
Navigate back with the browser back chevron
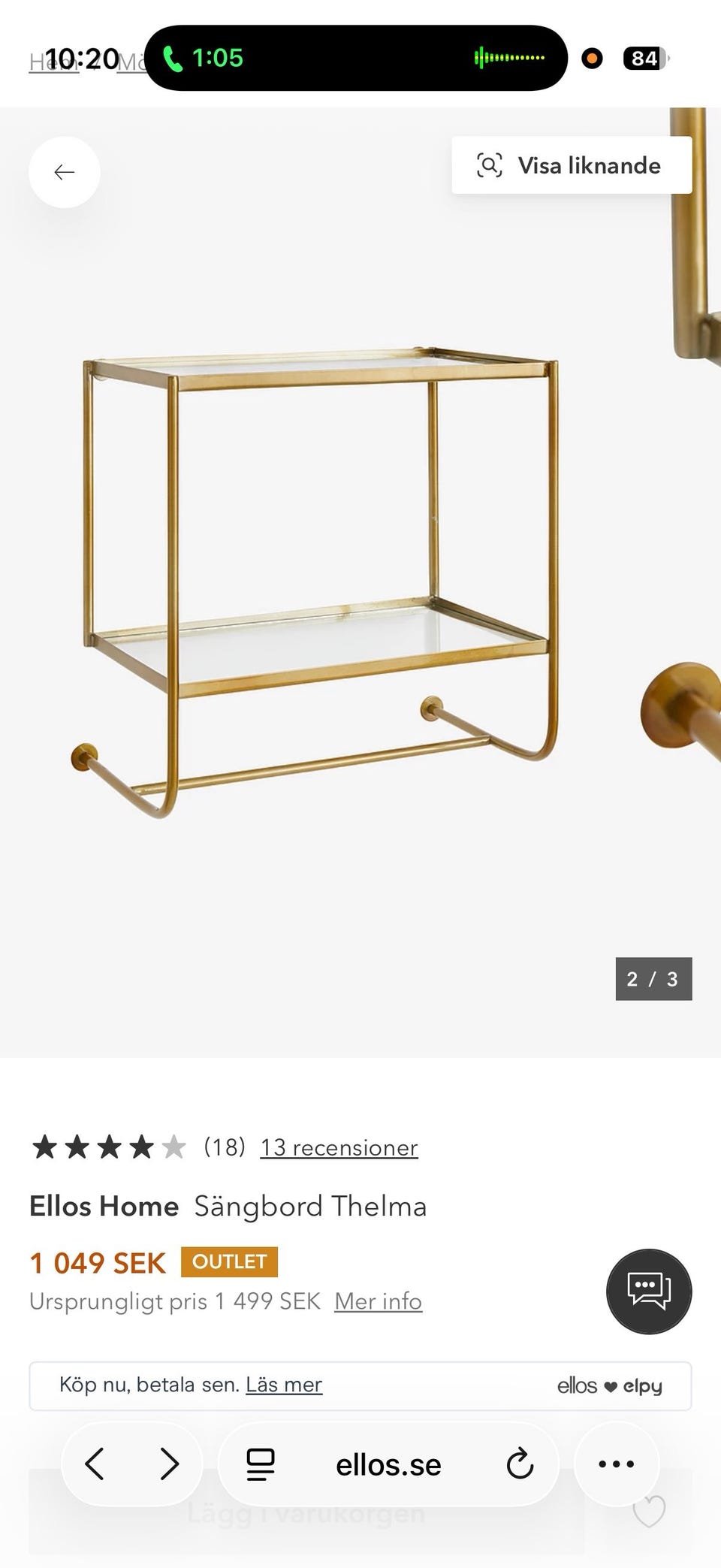(95, 1464)
